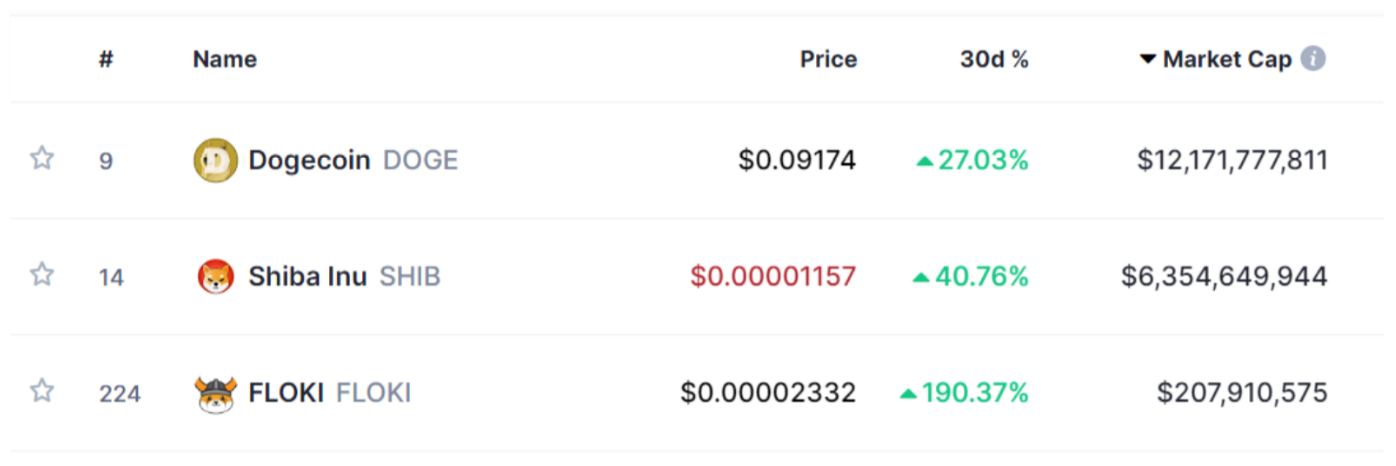
Task: Mark FLOKI as favorite with star
Action: (x=41, y=390)
